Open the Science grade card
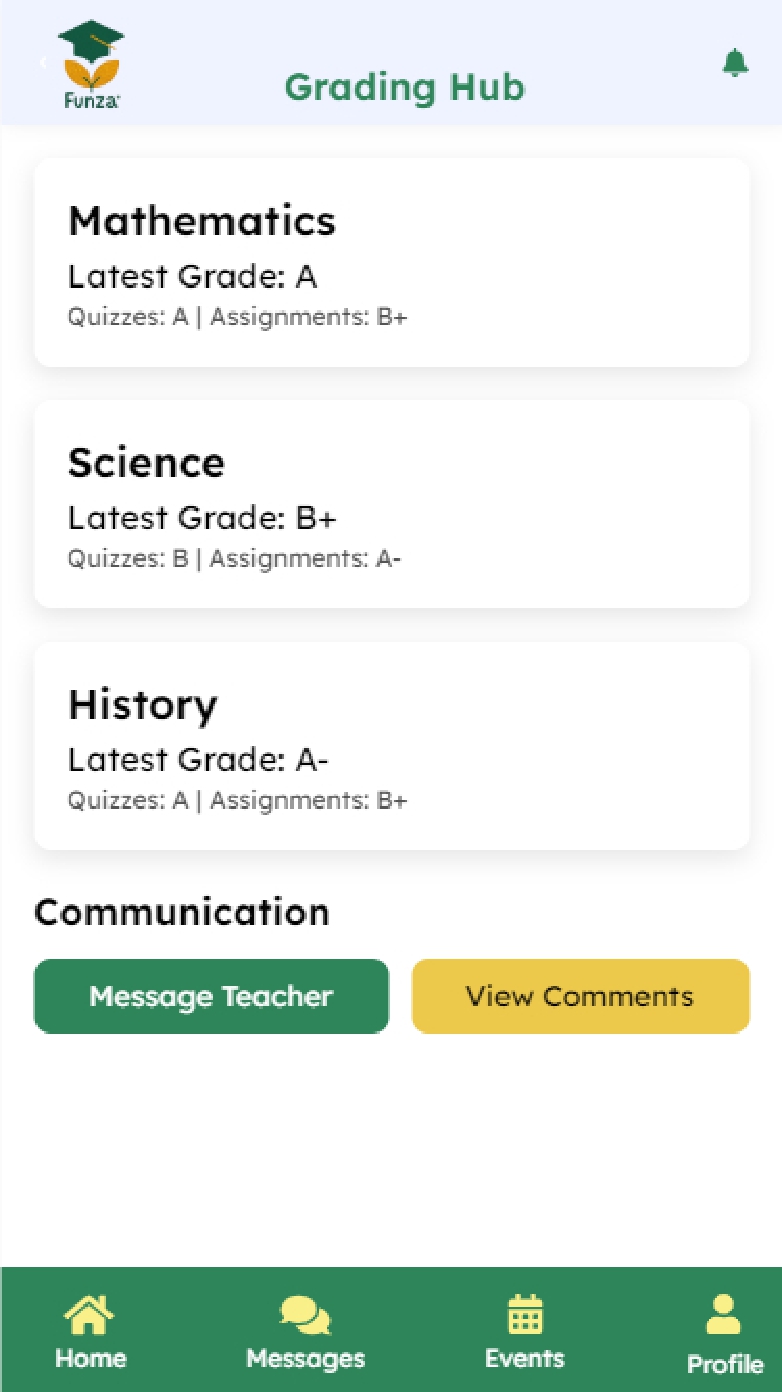Viewport: 782px width, 1392px height. pos(392,504)
